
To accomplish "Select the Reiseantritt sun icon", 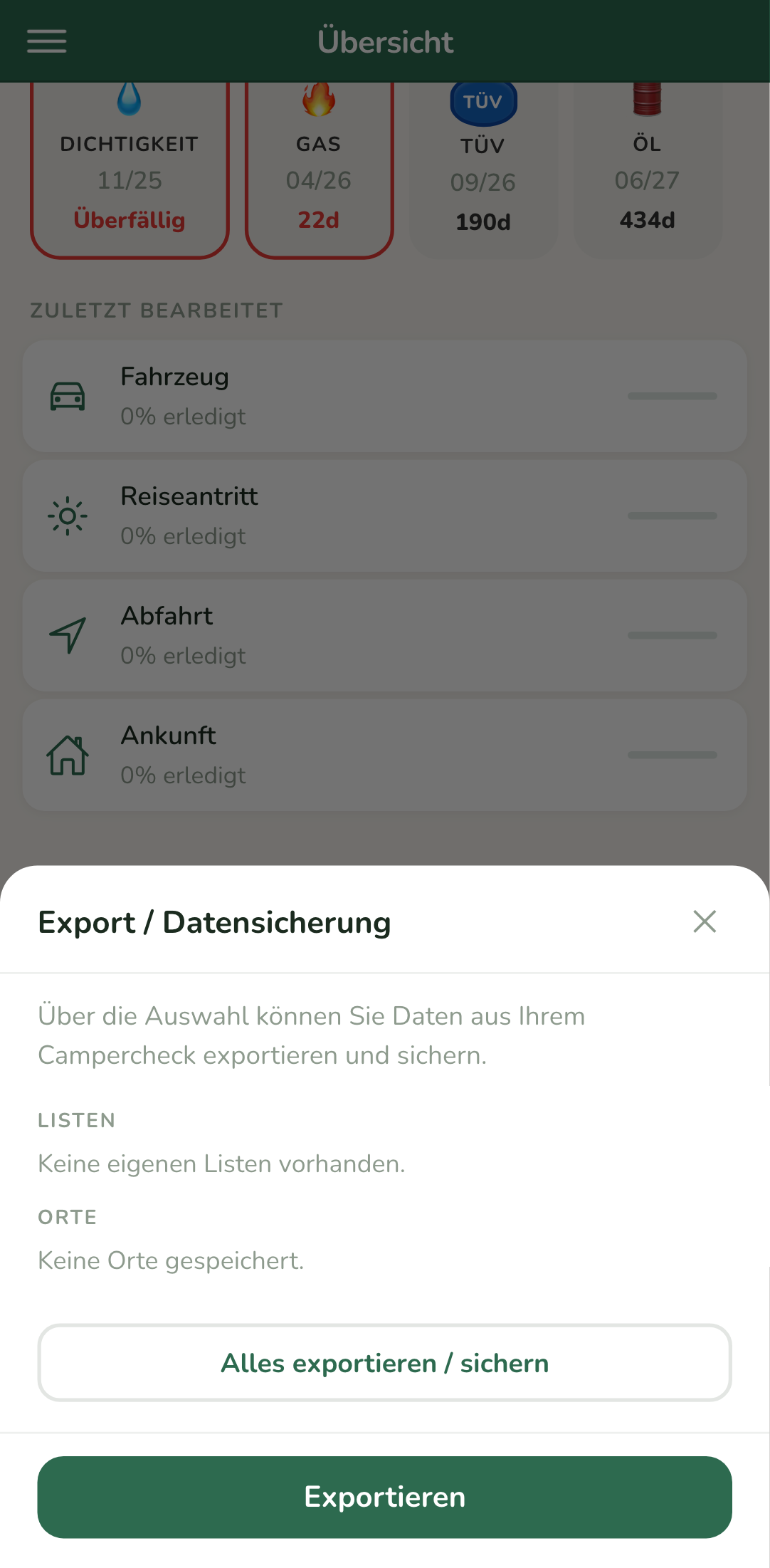I will point(68,516).
